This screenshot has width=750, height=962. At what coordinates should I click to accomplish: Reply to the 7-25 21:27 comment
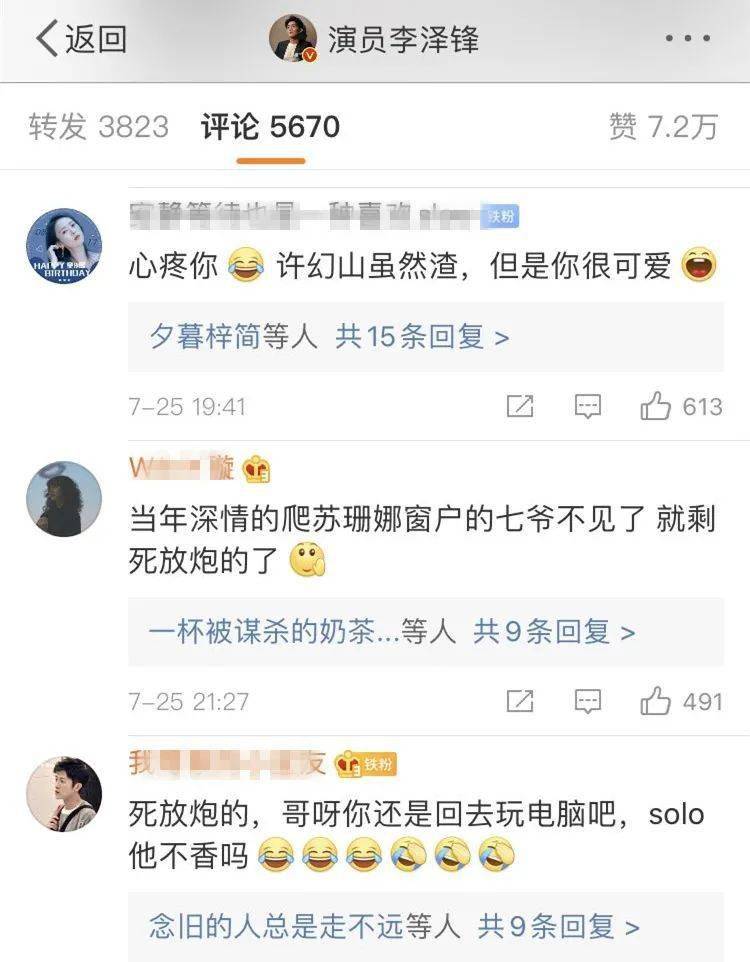(587, 702)
